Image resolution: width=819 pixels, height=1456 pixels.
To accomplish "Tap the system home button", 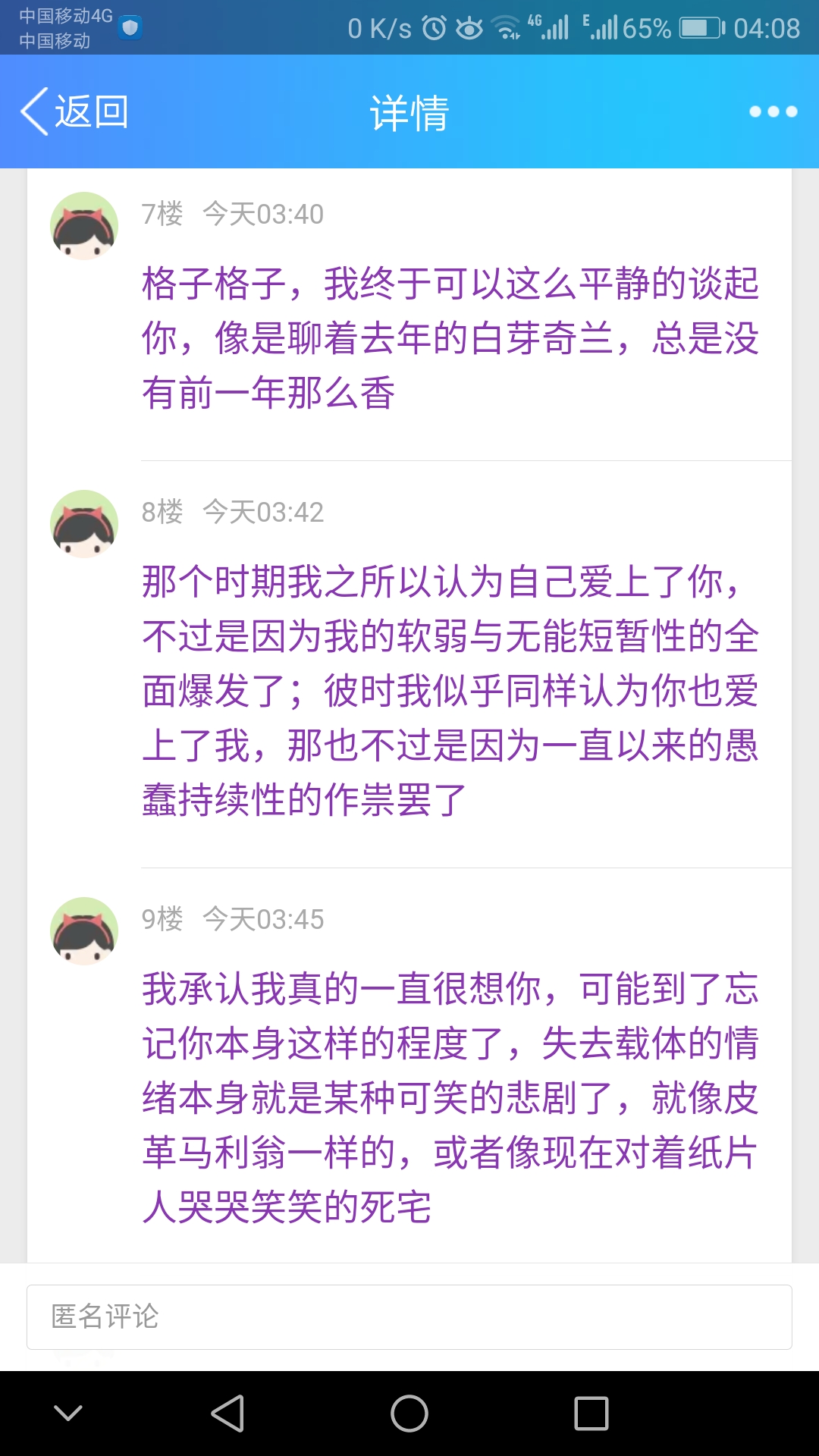I will pyautogui.click(x=409, y=1414).
